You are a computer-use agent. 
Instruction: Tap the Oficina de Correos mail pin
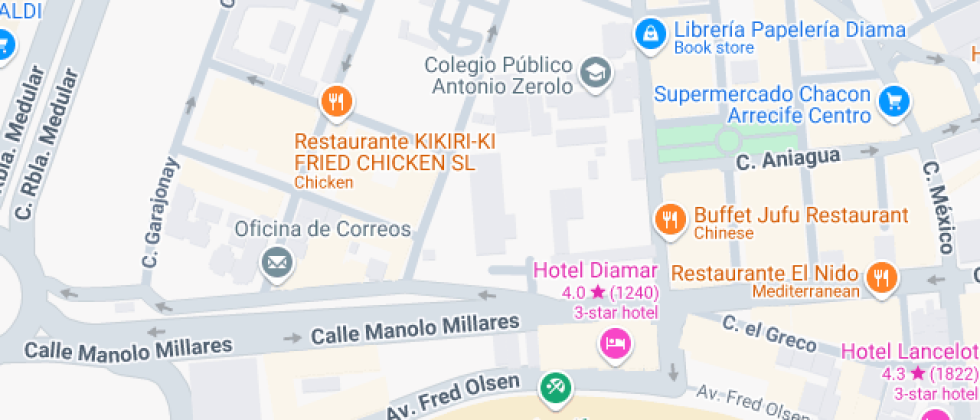pos(276,263)
